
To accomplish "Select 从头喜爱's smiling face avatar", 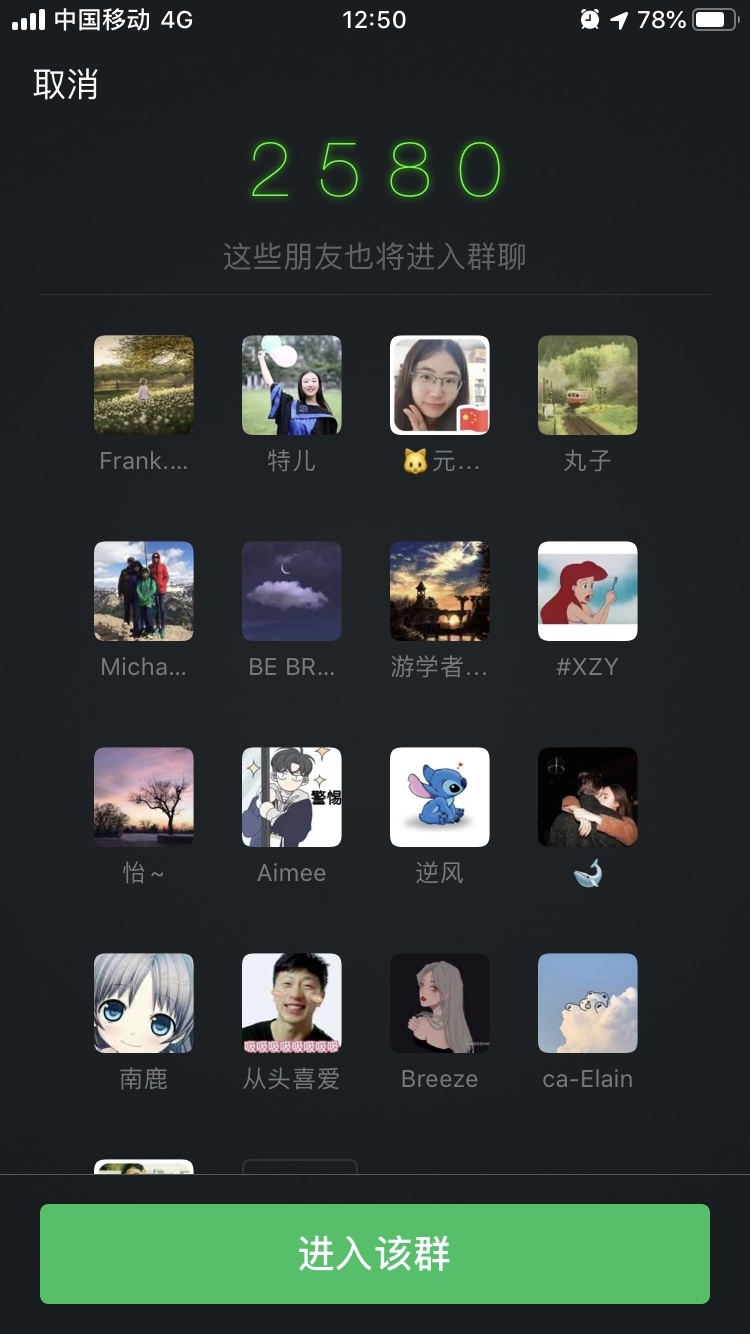I will (291, 1003).
